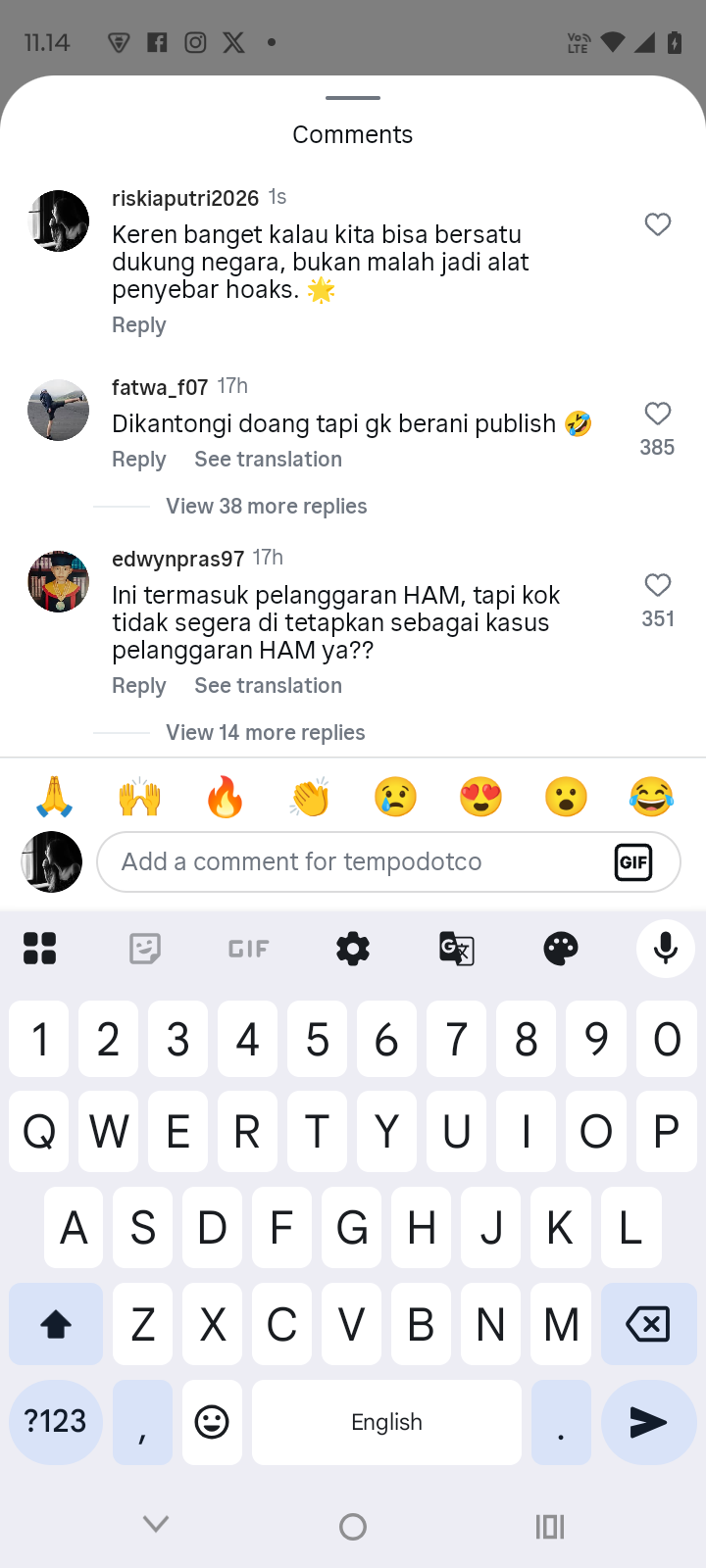Insert the fire emoji reaction
The image size is (706, 1568).
coord(225,798)
